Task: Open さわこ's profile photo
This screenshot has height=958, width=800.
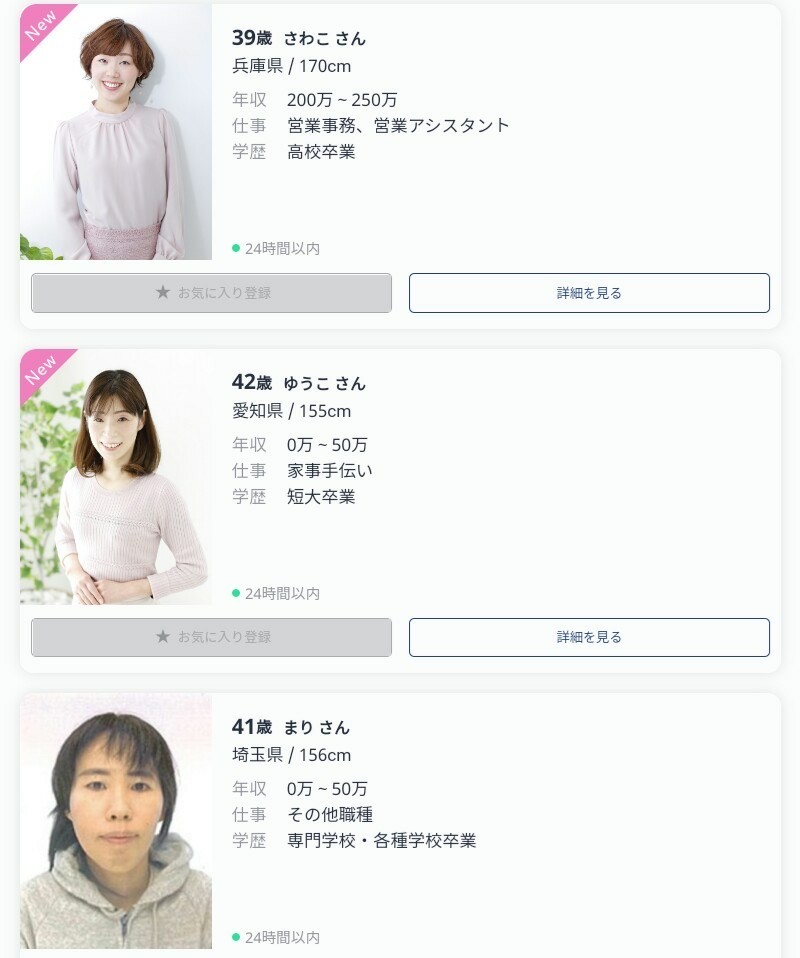Action: [116, 132]
